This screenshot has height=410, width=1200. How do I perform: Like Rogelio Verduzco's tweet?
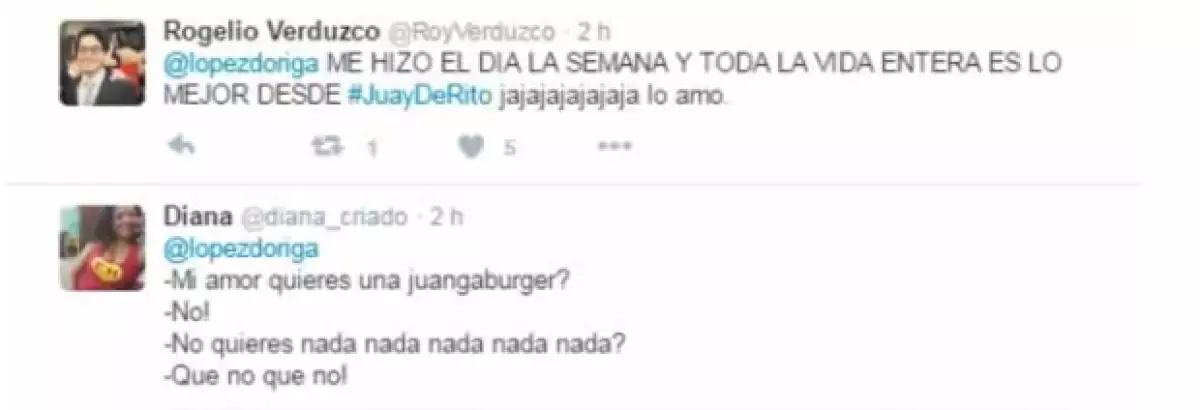point(470,146)
